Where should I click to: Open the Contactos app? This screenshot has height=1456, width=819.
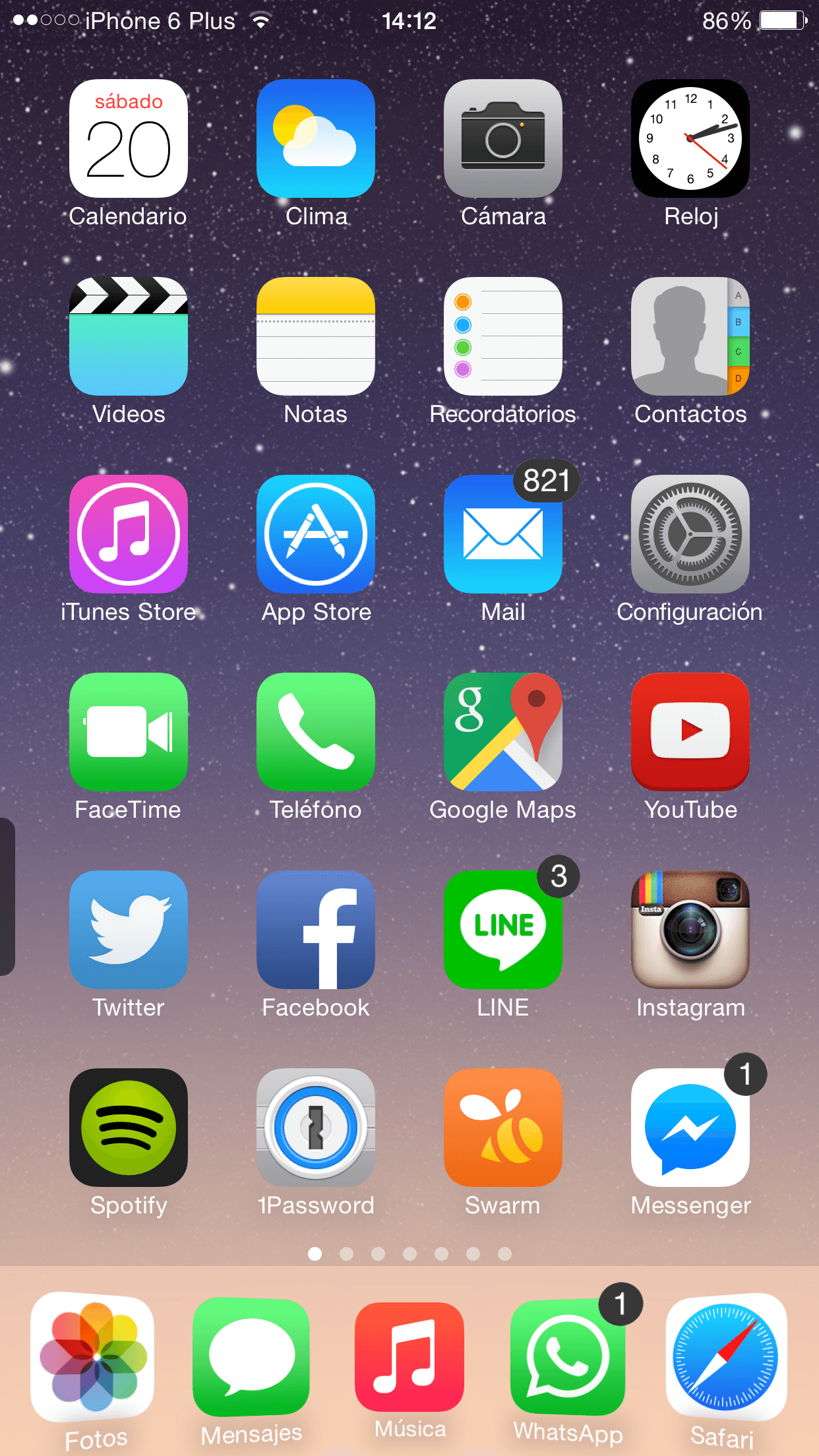pyautogui.click(x=690, y=336)
